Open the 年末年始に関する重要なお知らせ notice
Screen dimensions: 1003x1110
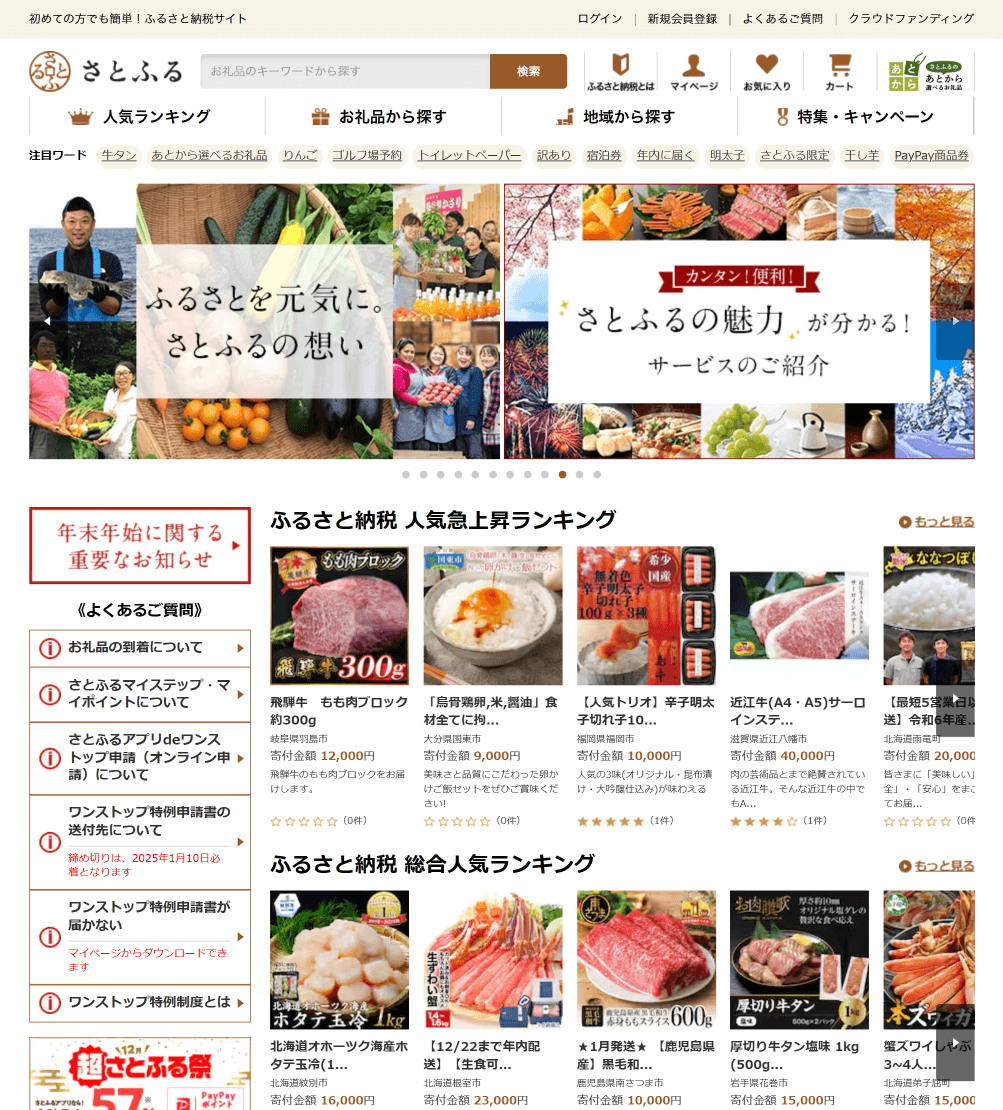pos(140,545)
